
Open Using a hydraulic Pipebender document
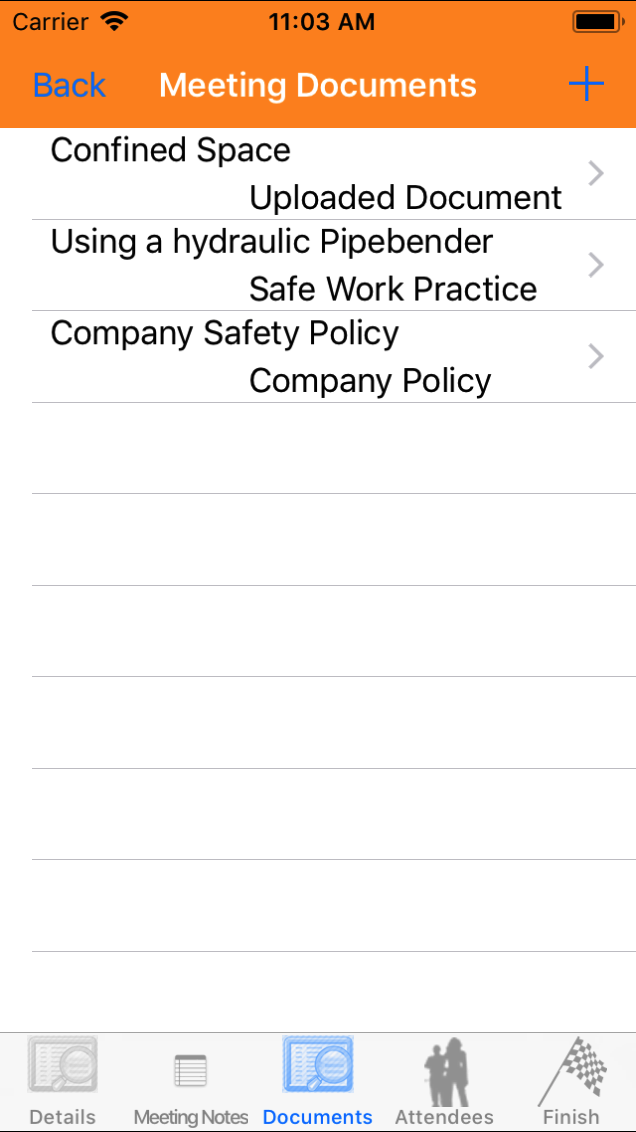pos(320,265)
